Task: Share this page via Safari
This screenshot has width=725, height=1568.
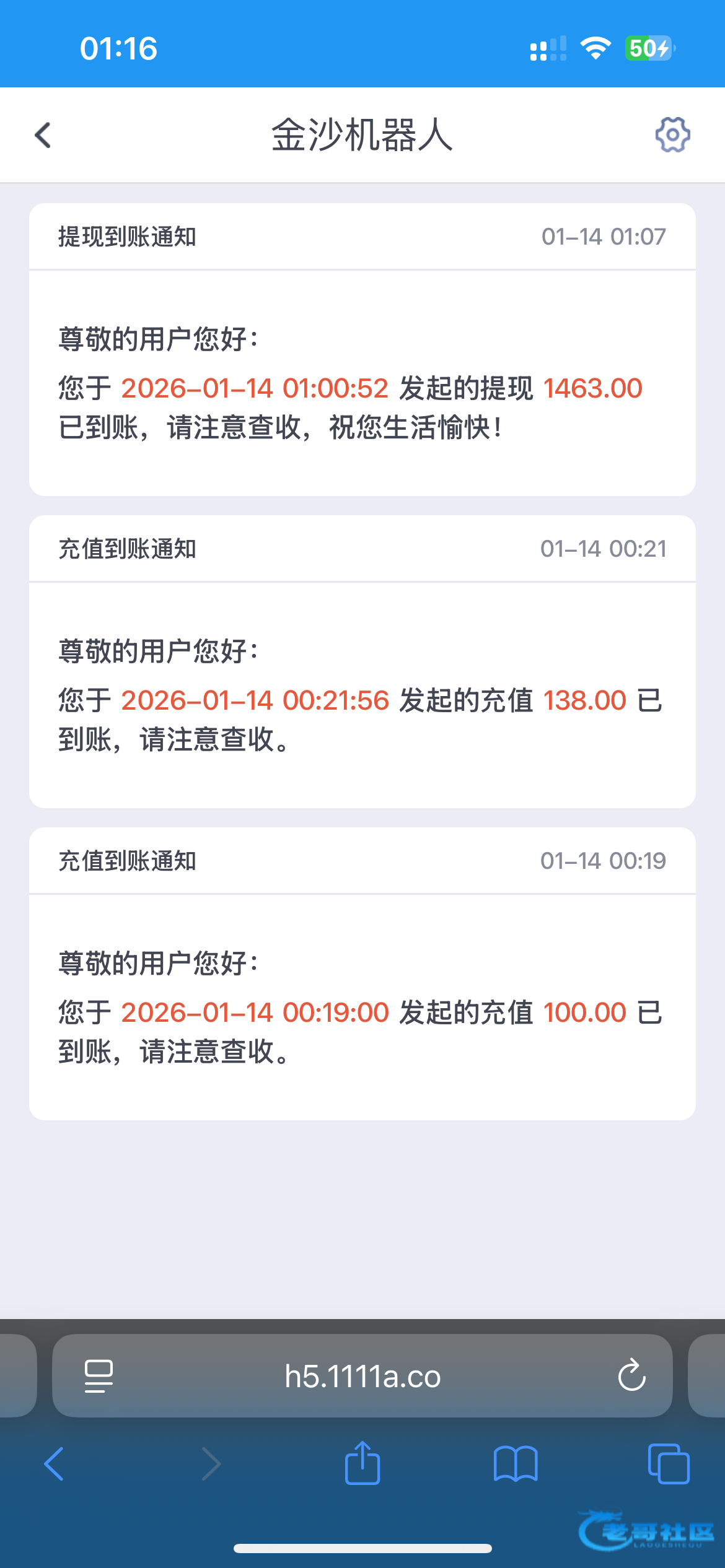Action: (x=362, y=1463)
